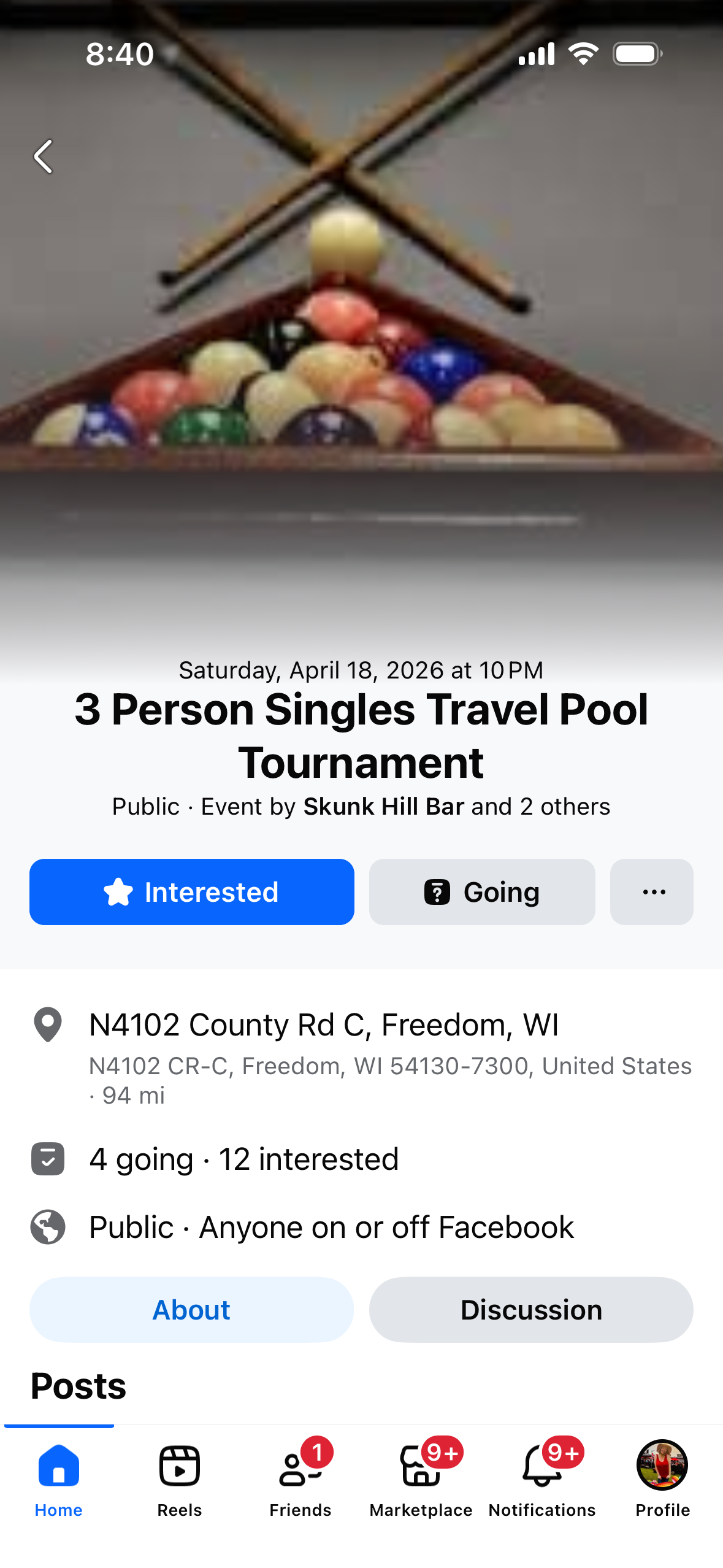Mark yourself as Interested in the event
The width and height of the screenshot is (723, 1568).
coord(191,891)
